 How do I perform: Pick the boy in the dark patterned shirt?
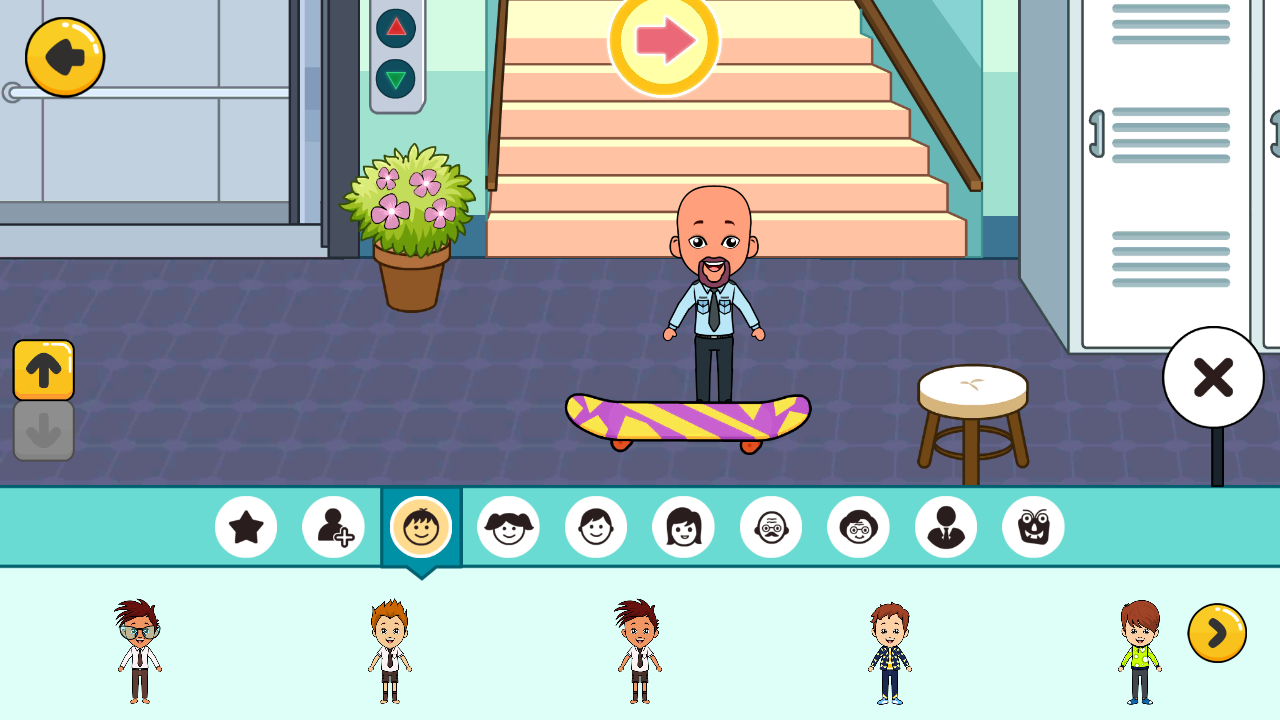[x=889, y=652]
